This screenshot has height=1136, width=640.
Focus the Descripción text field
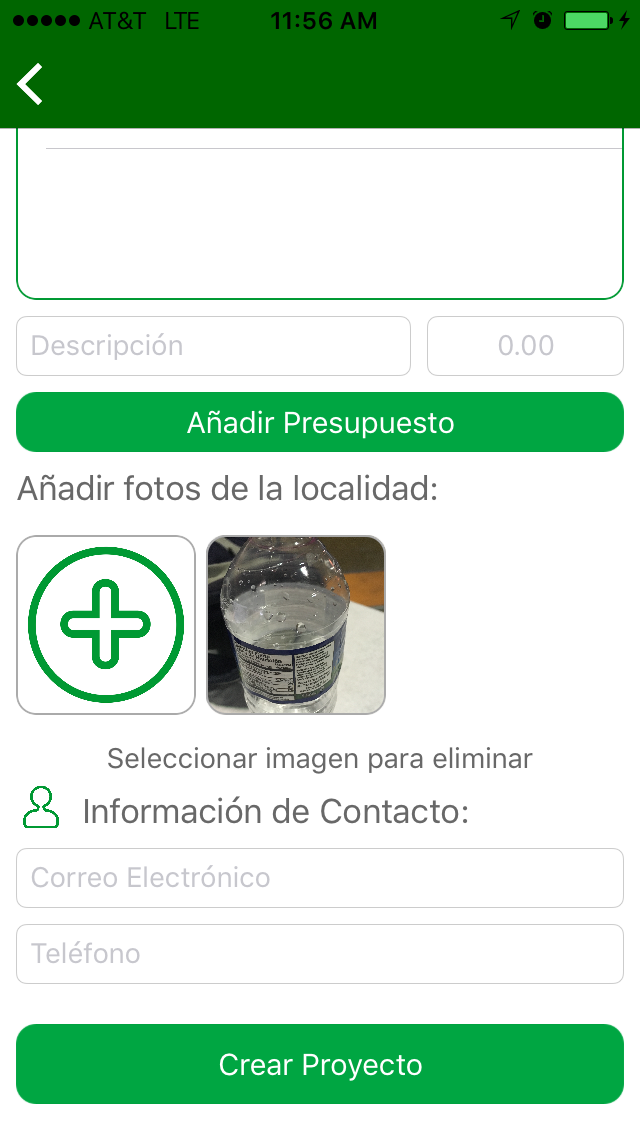[213, 346]
